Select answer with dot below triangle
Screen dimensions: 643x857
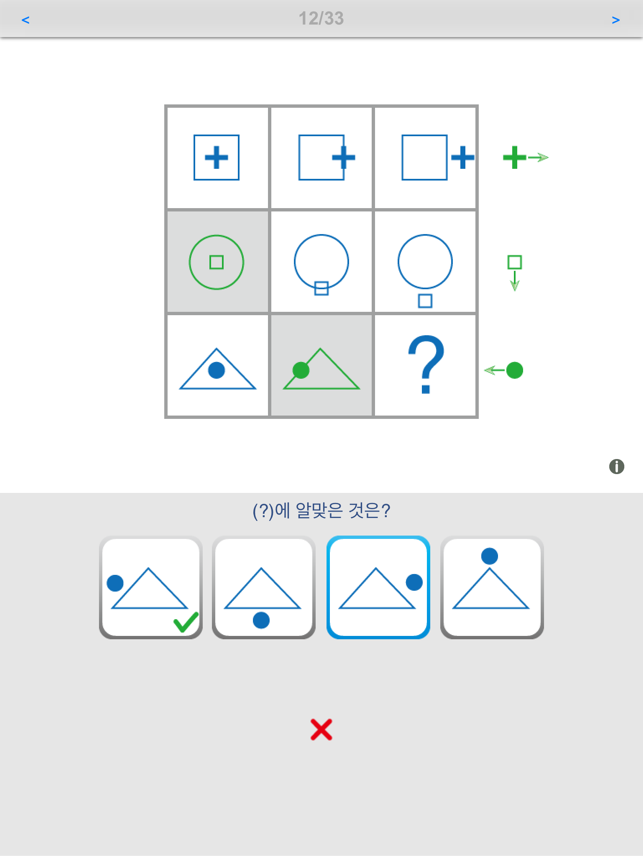coord(263,588)
